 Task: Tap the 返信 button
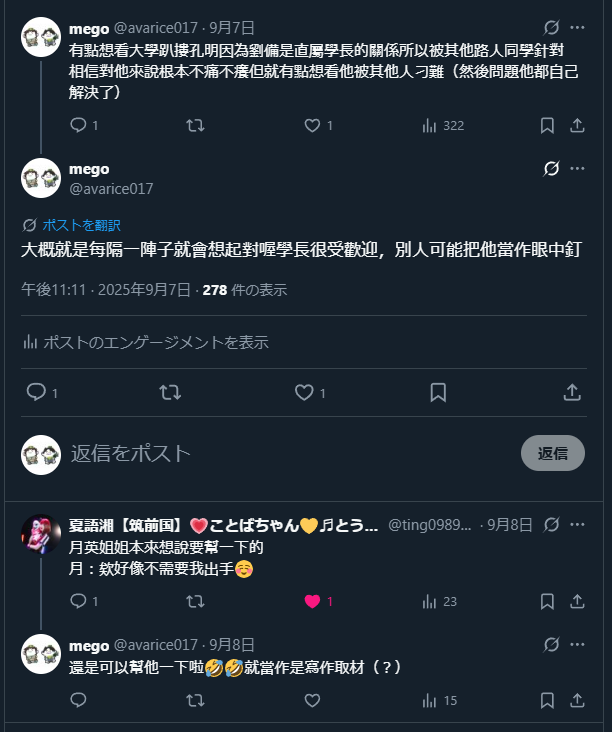(552, 453)
